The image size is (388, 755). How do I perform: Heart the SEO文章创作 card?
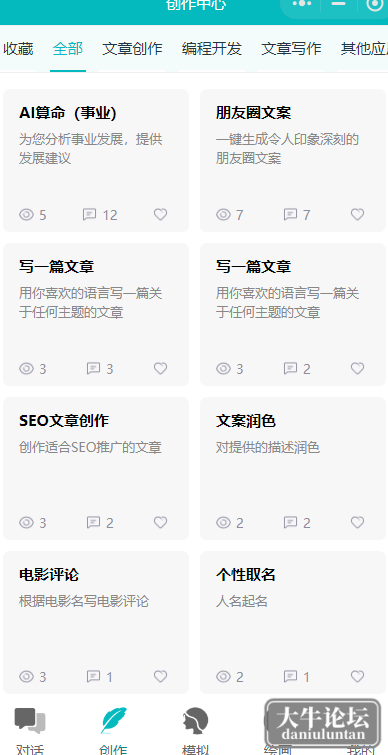(x=160, y=522)
